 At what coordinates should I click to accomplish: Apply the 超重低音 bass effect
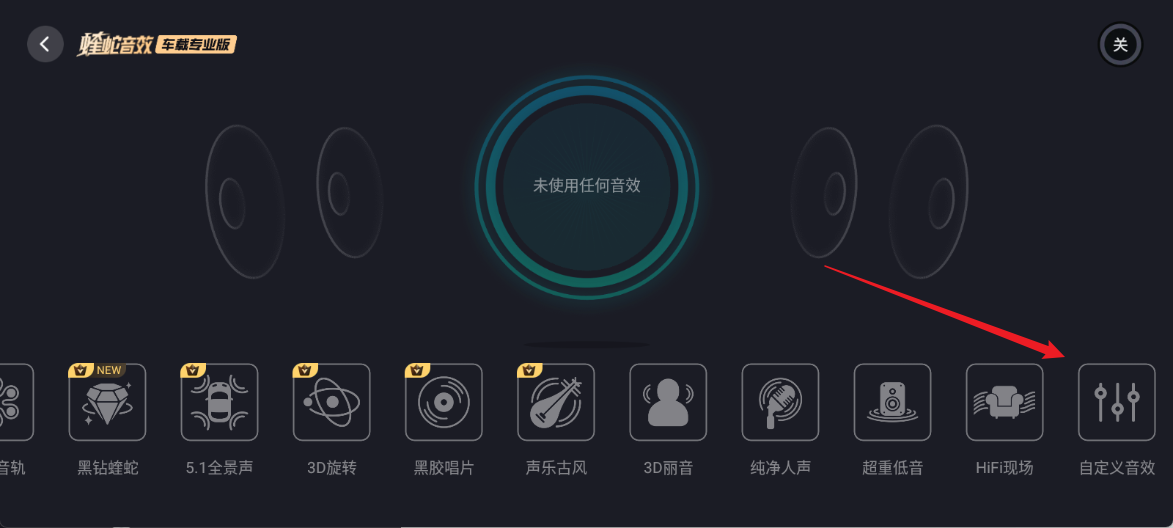tap(892, 402)
